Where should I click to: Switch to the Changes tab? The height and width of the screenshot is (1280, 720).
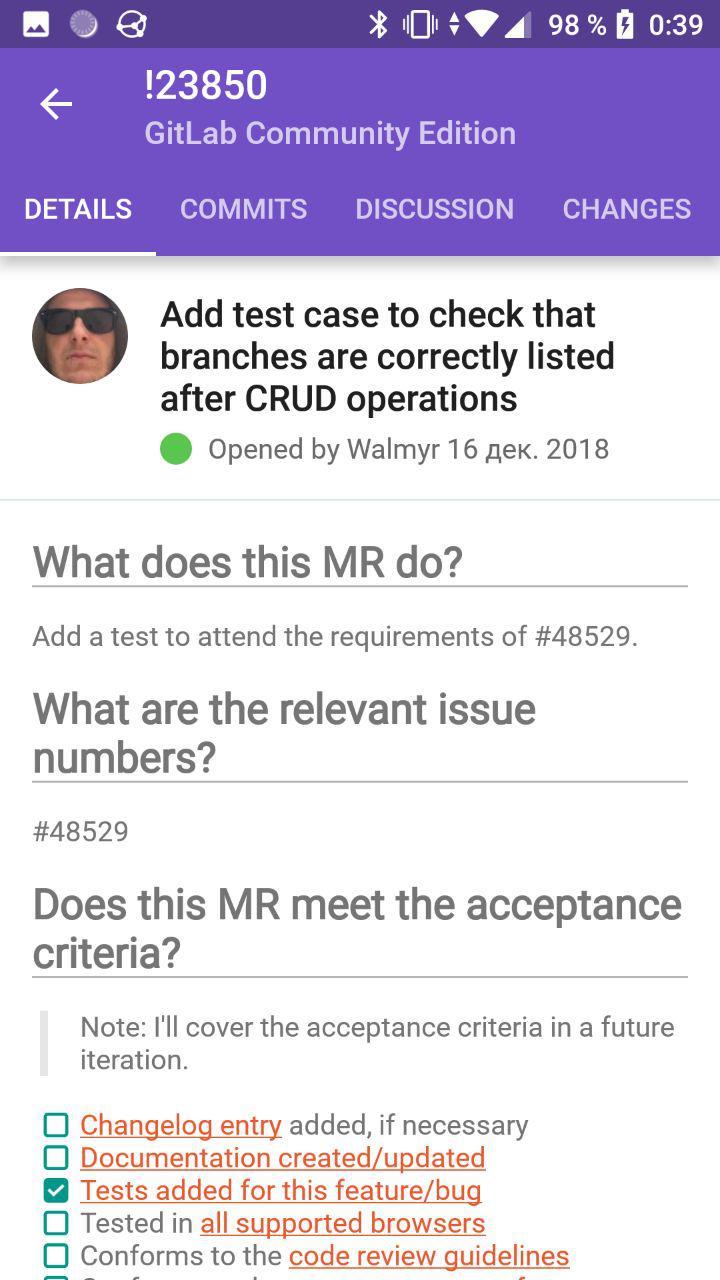627,208
